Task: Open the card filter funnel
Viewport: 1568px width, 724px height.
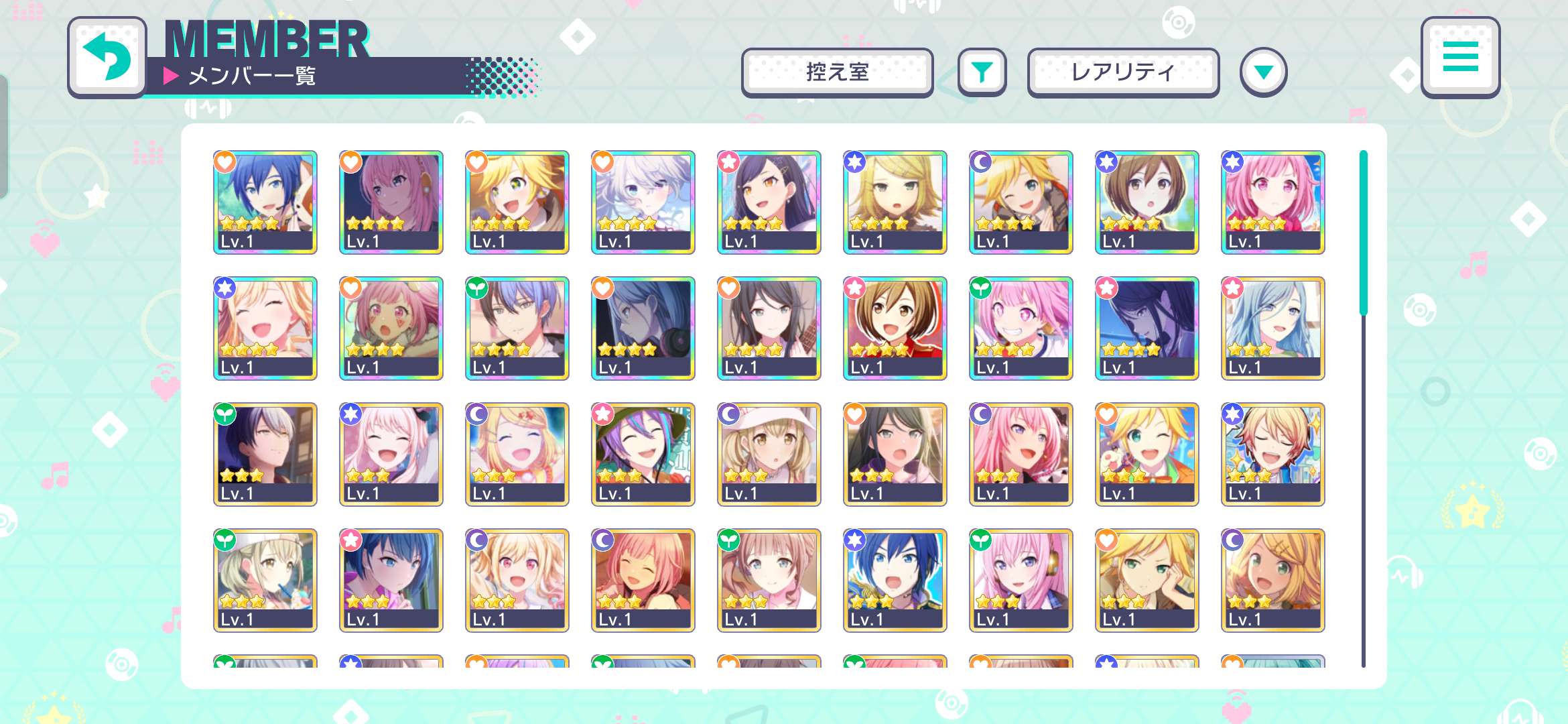Action: 982,72
